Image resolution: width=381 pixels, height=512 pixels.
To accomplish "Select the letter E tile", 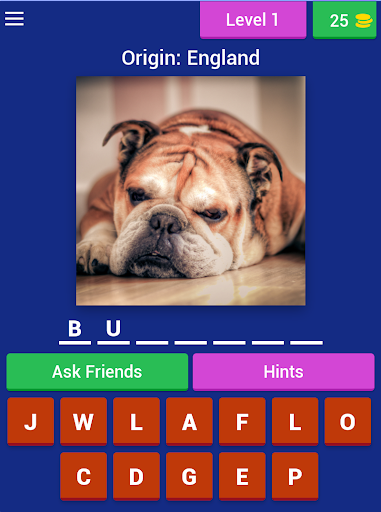I will [242, 476].
